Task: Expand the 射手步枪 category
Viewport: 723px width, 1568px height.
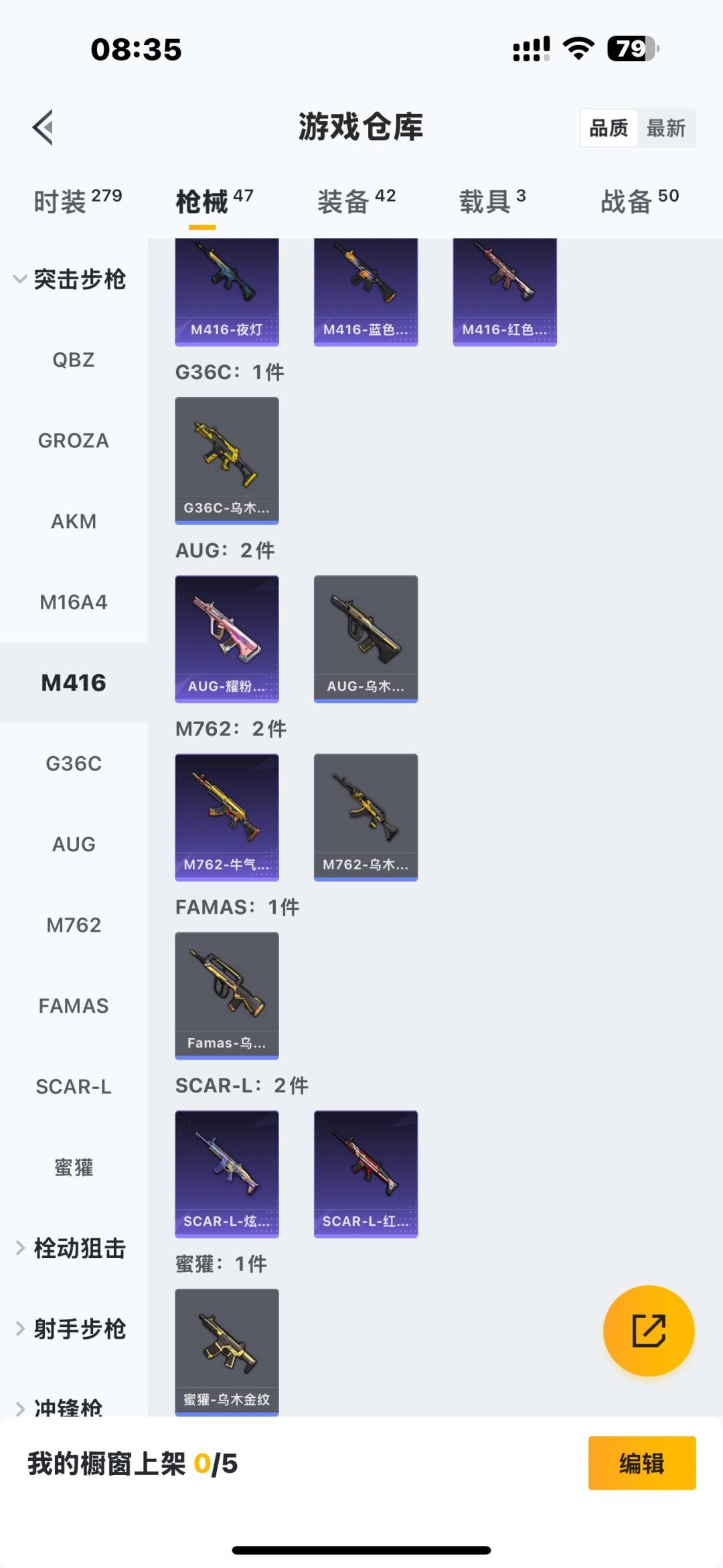Action: (x=71, y=1329)
